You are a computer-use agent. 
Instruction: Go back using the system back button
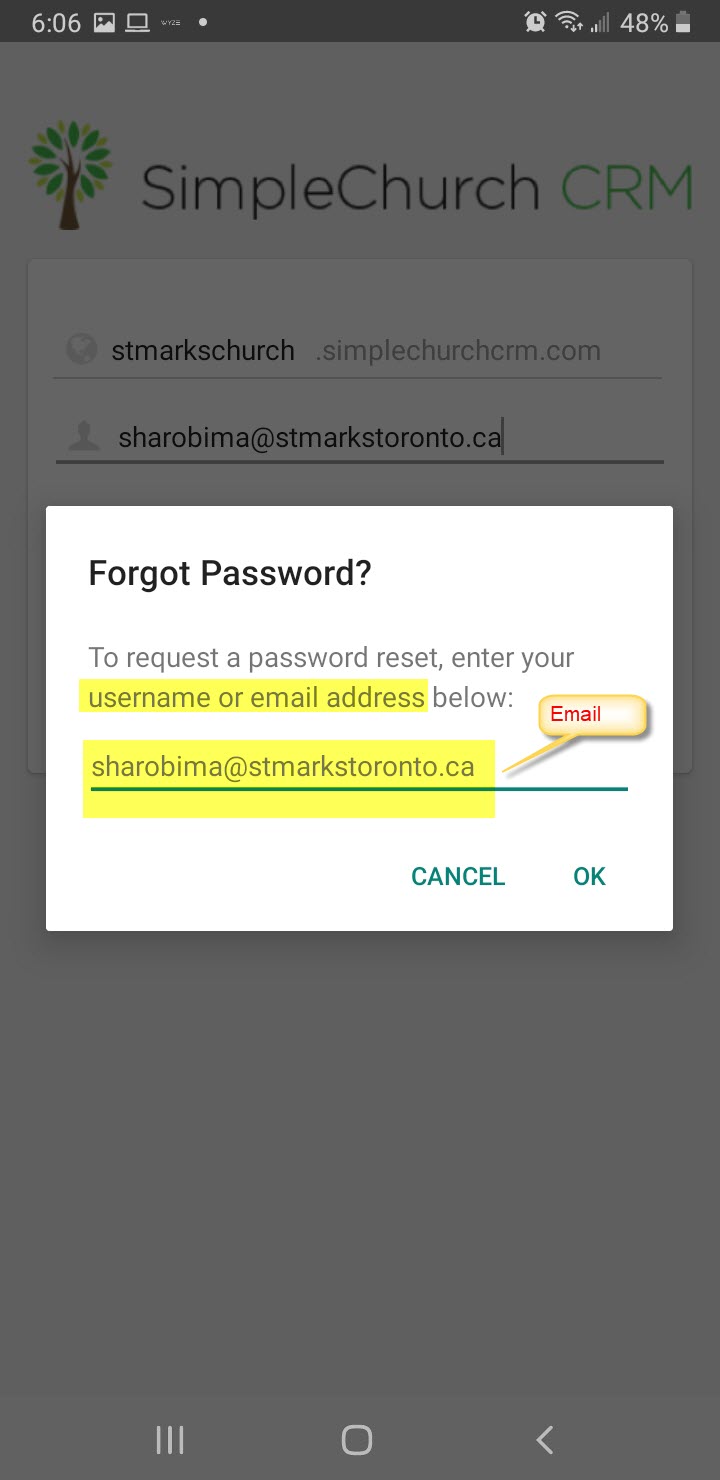(545, 1440)
